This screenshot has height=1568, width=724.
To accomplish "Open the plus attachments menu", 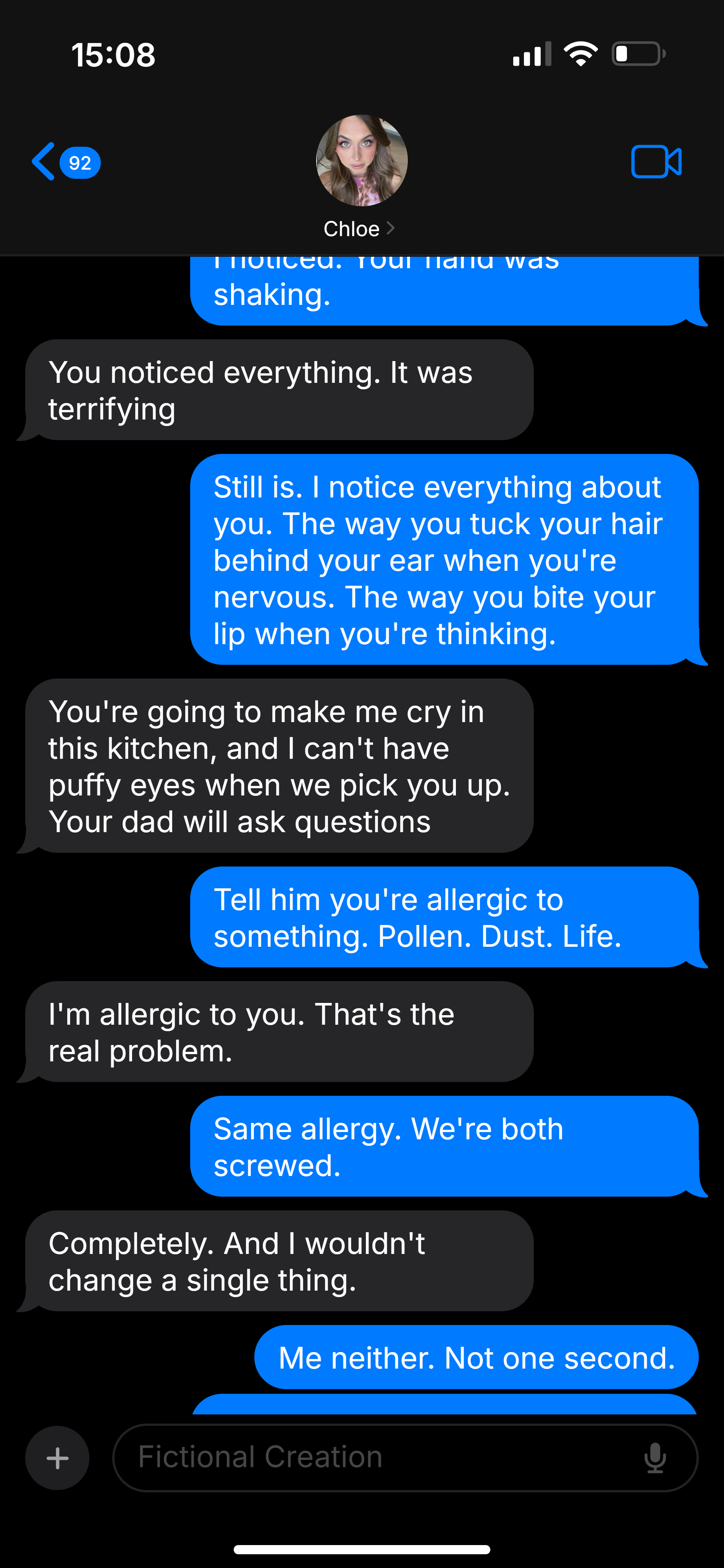I will [x=57, y=1458].
